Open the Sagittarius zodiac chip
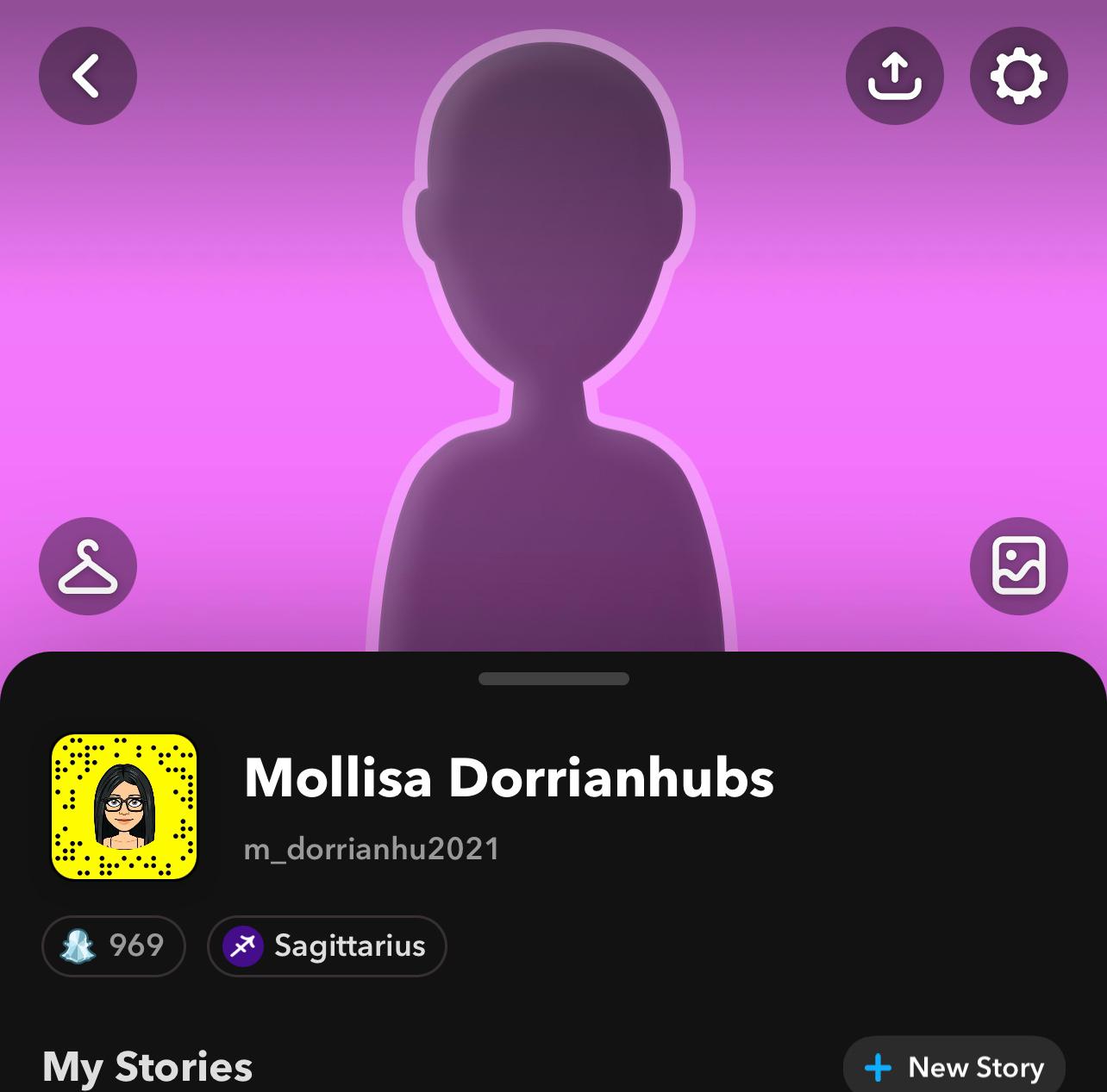Screen dimensions: 1107x1092 327,945
